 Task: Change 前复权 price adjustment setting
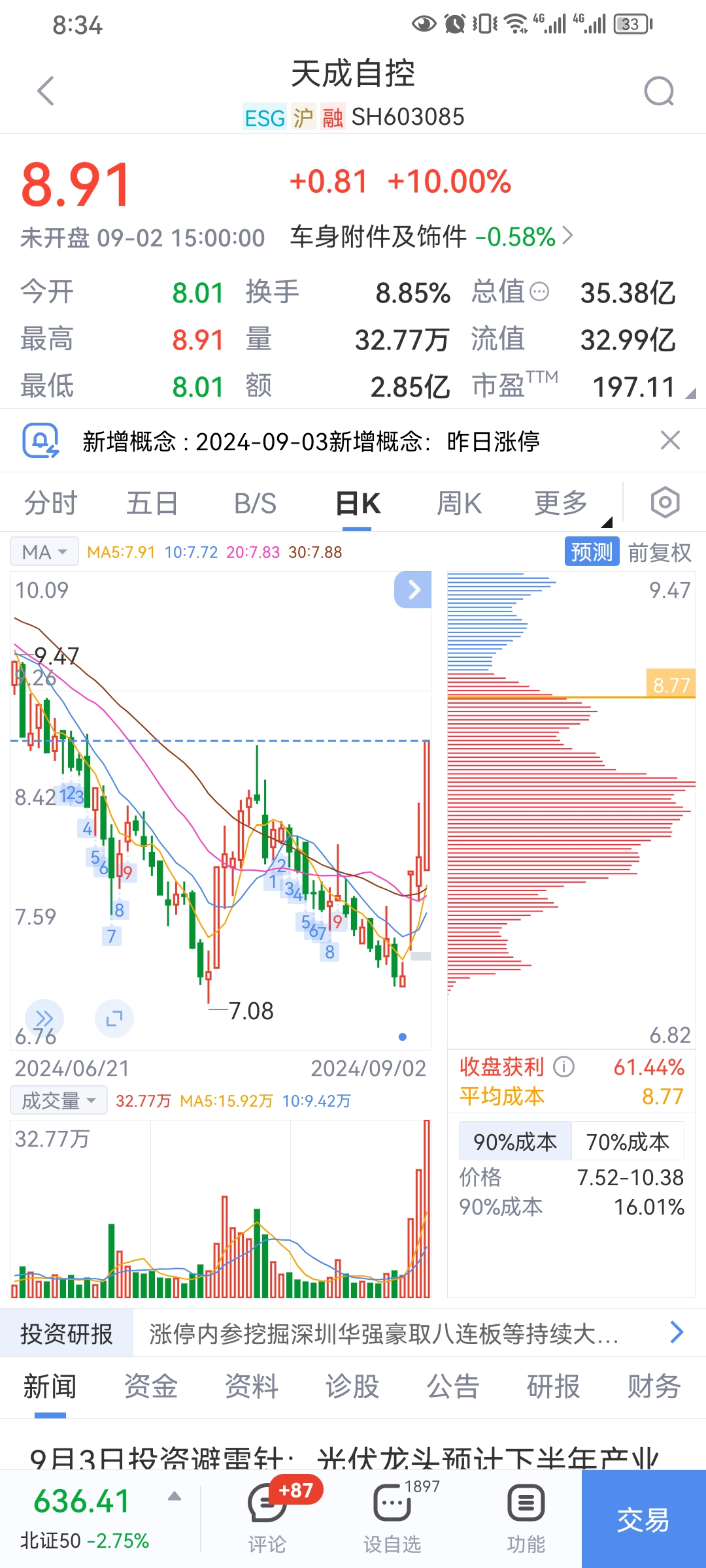click(660, 553)
